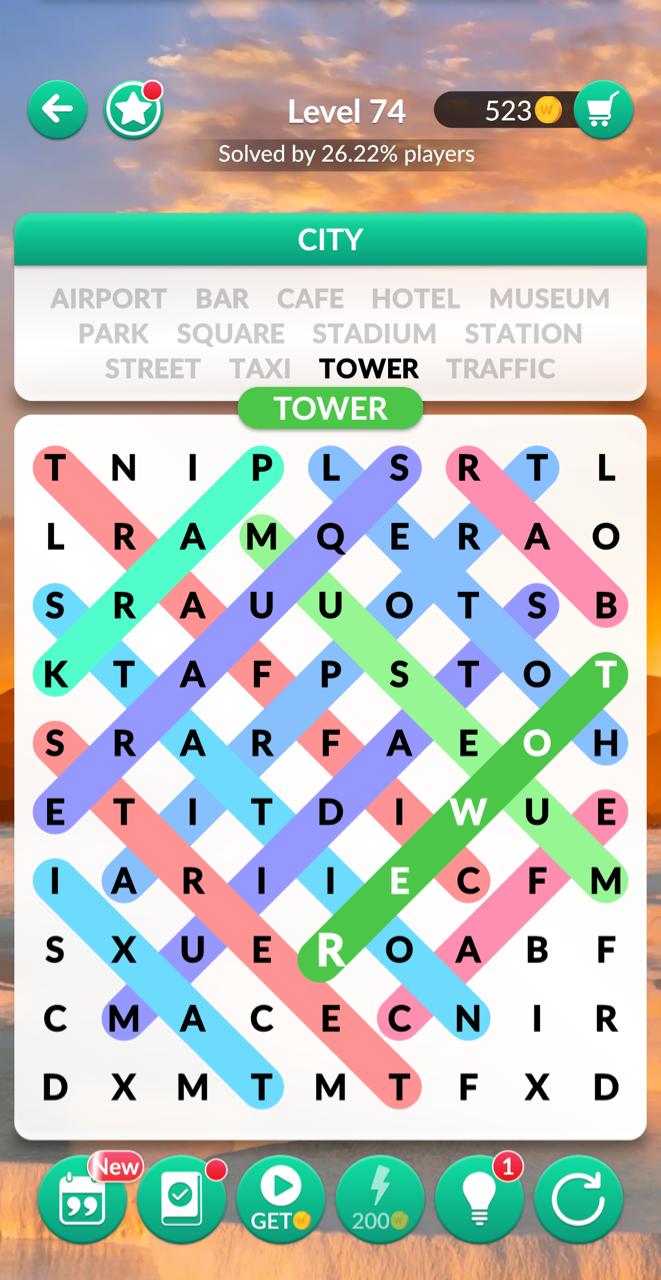The height and width of the screenshot is (1280, 661).
Task: Use the 200-coin lightning booster
Action: click(x=380, y=1199)
